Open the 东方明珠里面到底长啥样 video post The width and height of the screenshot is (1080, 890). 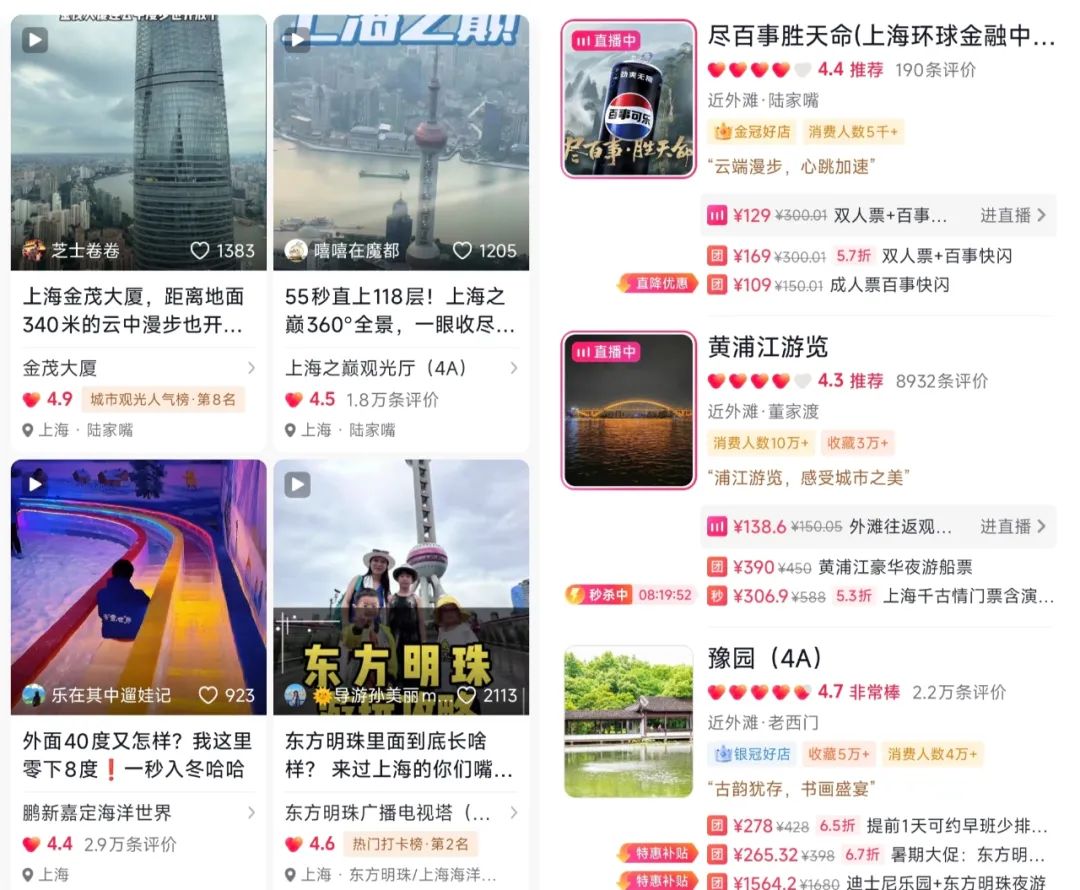400,755
